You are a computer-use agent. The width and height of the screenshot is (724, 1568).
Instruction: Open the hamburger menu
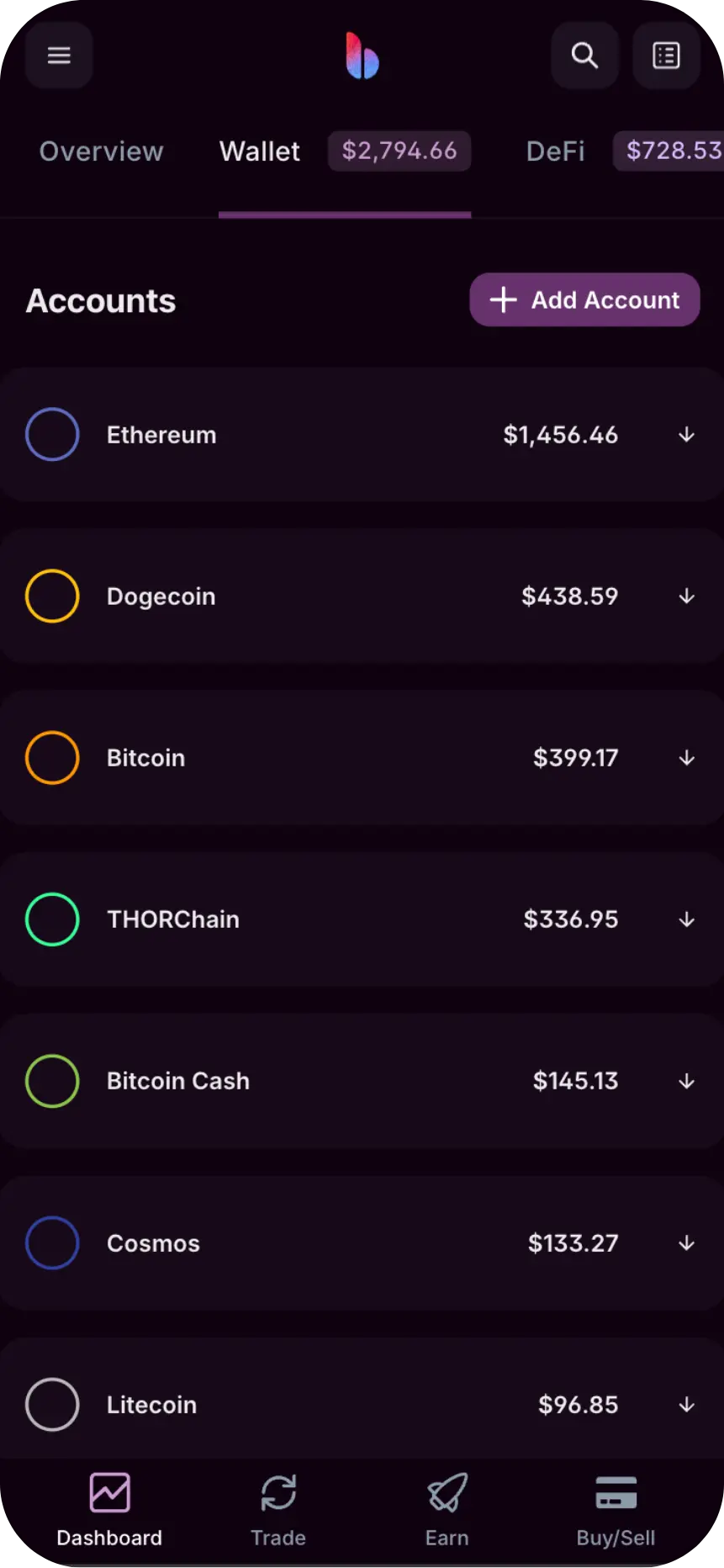(59, 56)
